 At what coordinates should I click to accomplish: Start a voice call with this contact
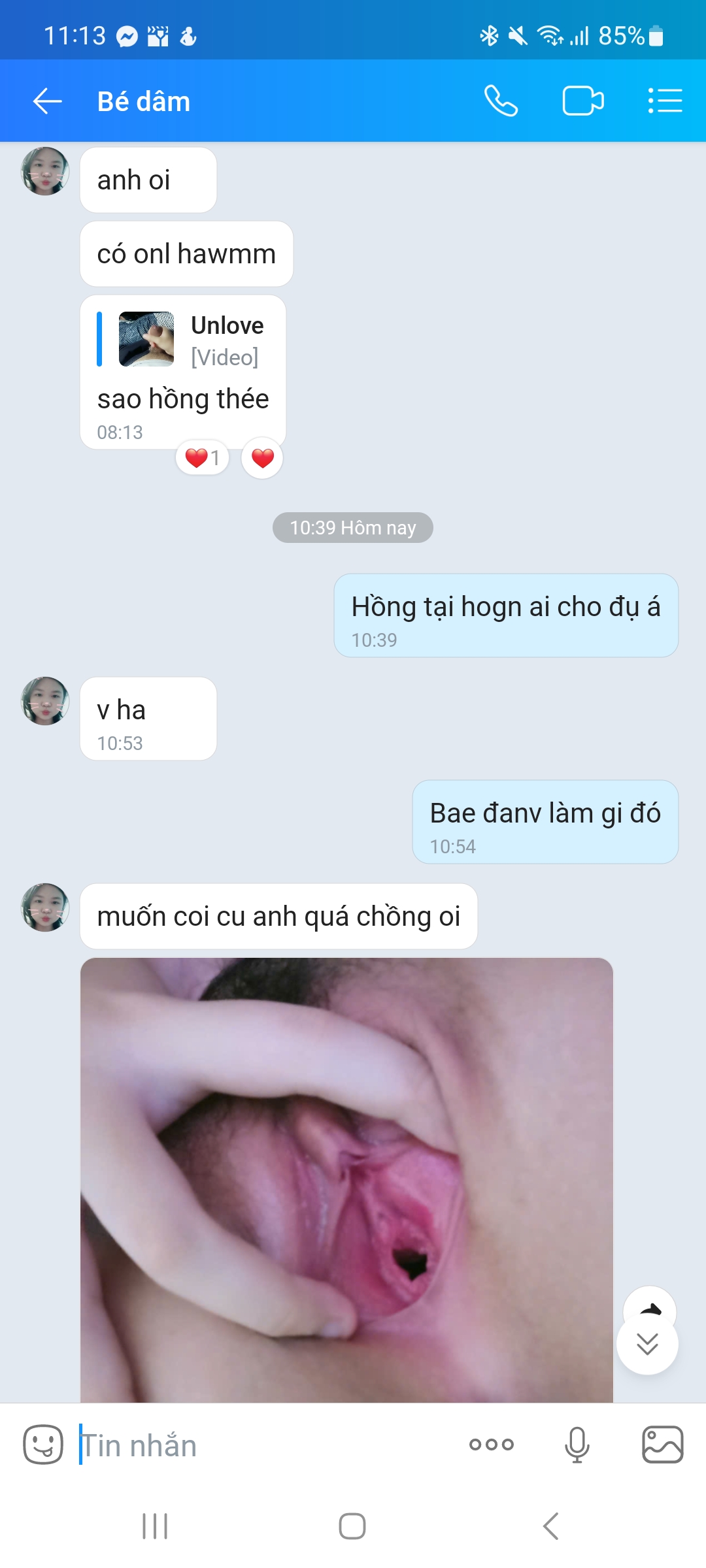coord(501,101)
